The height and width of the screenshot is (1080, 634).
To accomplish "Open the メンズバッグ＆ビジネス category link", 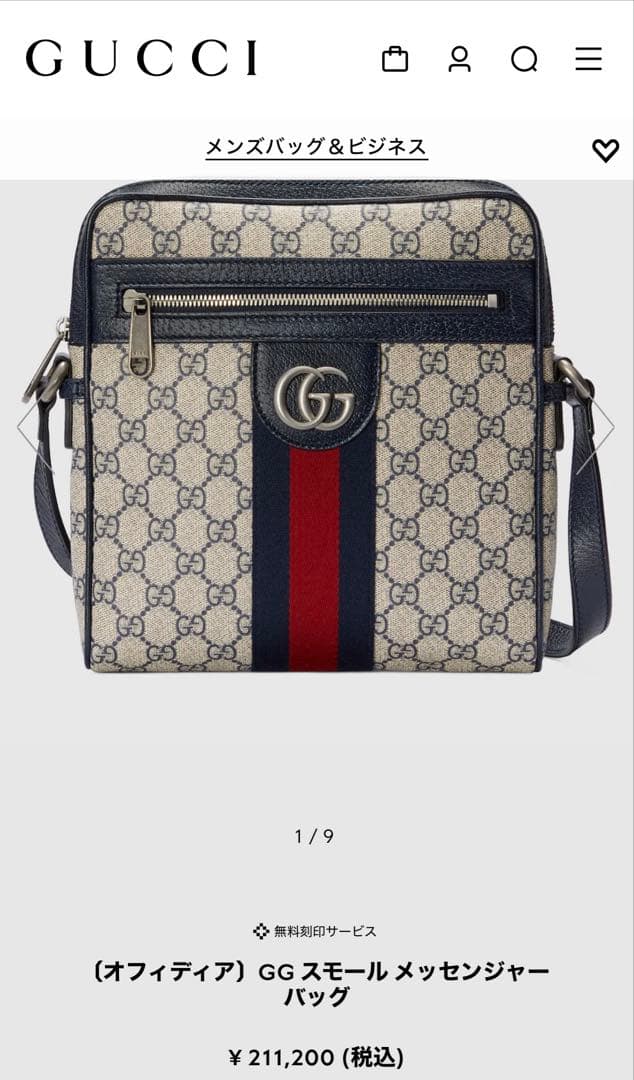I will pyautogui.click(x=317, y=147).
